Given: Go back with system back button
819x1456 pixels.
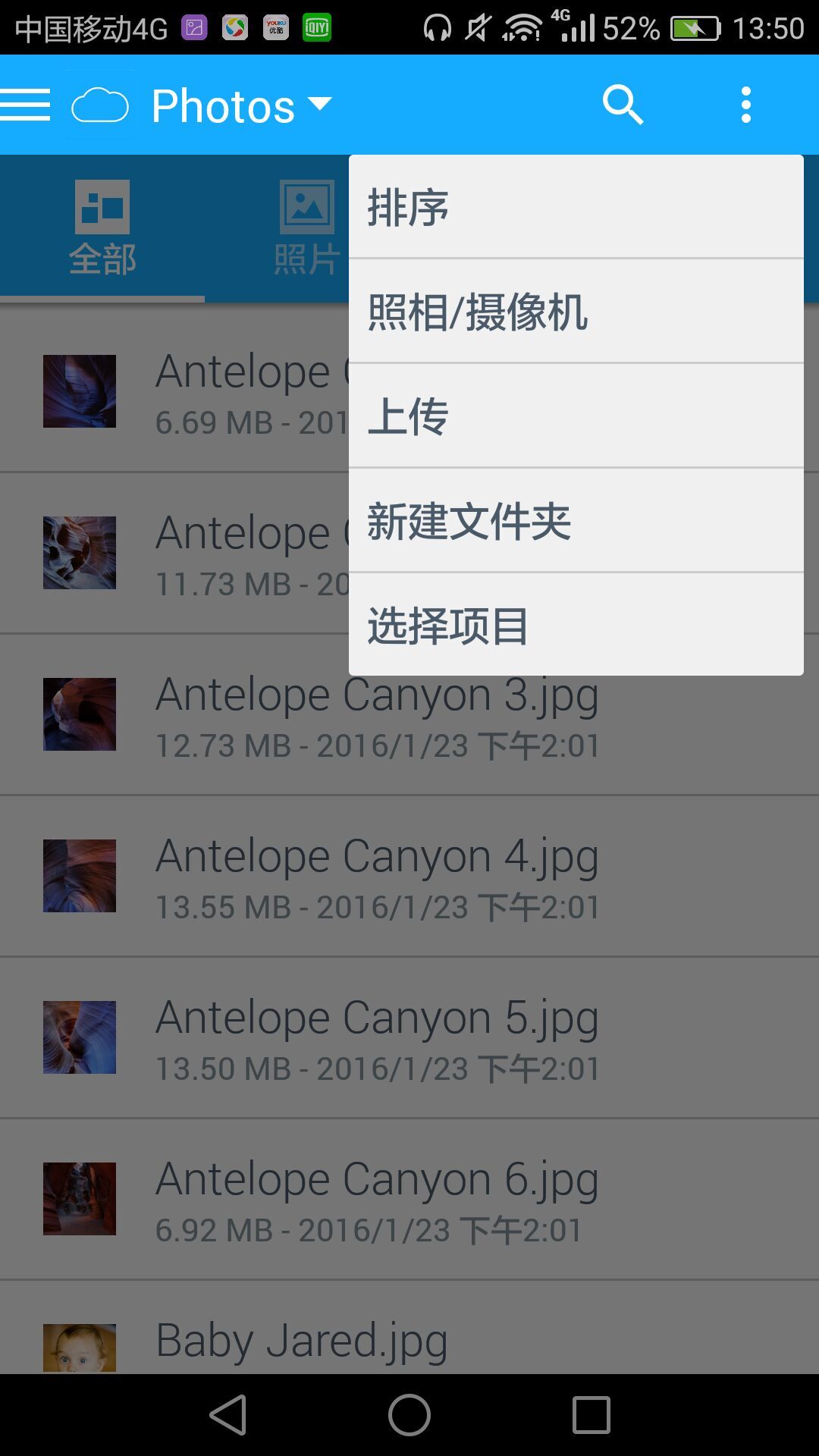Looking at the screenshot, I should [228, 1415].
